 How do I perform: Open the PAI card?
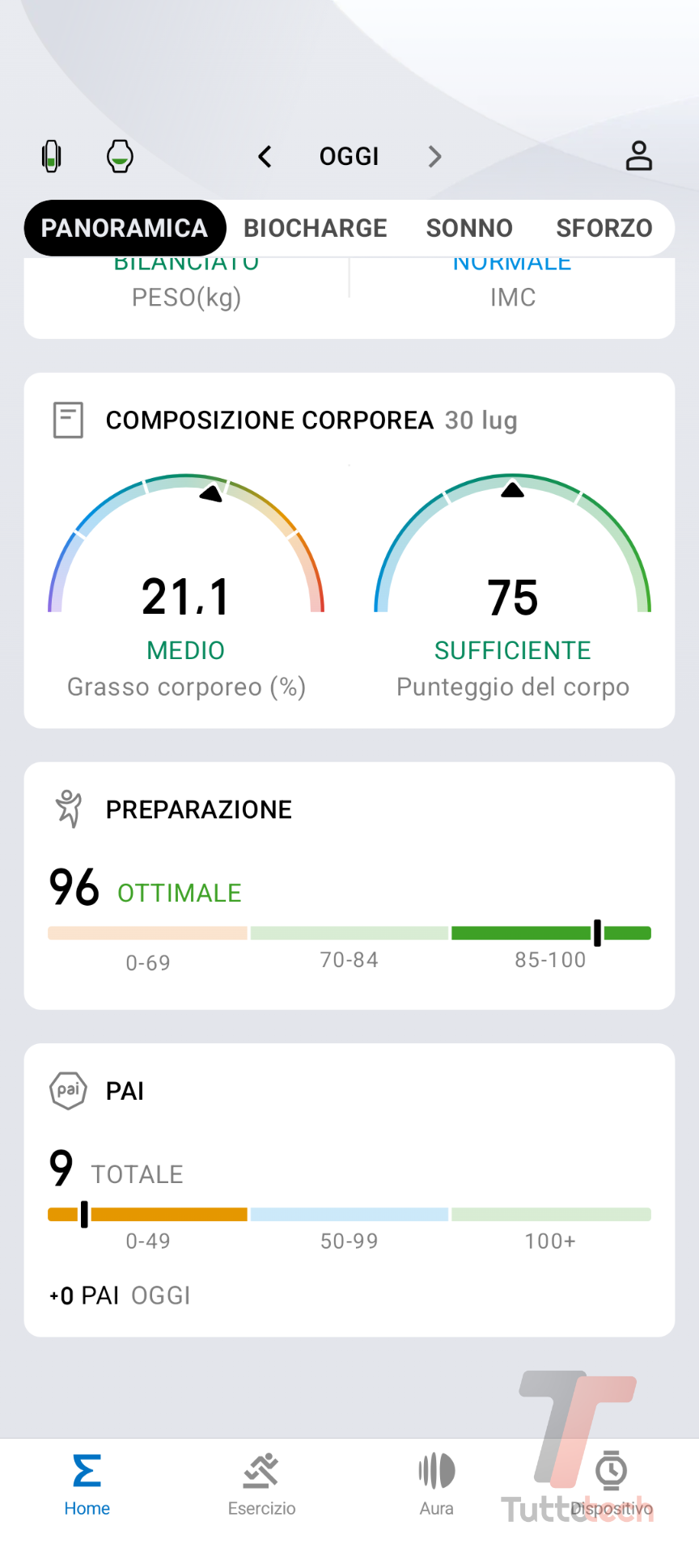click(349, 1189)
